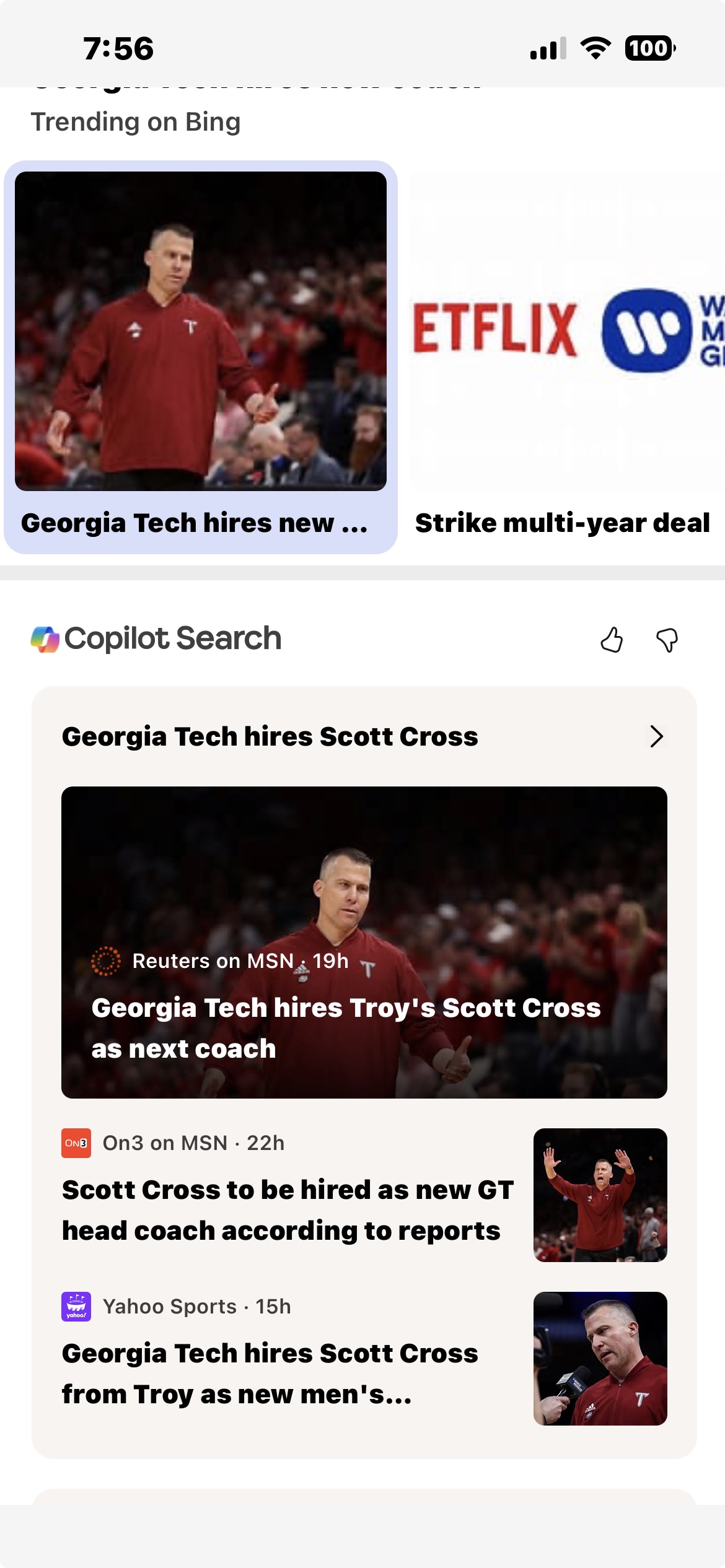
Task: Open the Yahoo Sports article on Scott Cross
Action: click(x=270, y=1373)
